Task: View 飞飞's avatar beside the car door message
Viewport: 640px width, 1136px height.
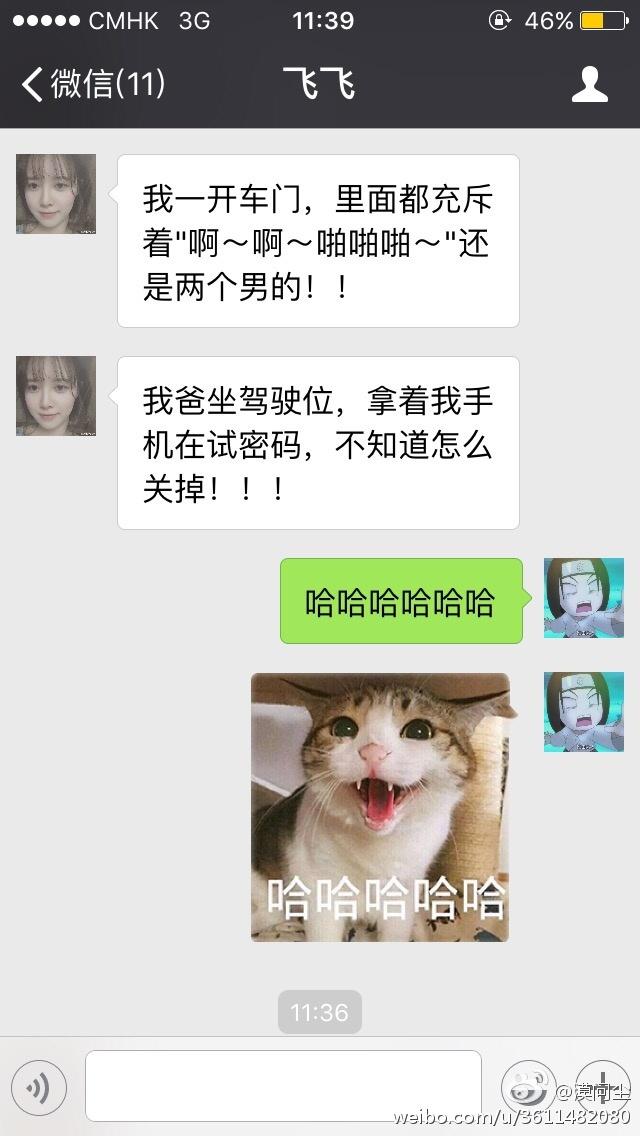Action: click(56, 194)
